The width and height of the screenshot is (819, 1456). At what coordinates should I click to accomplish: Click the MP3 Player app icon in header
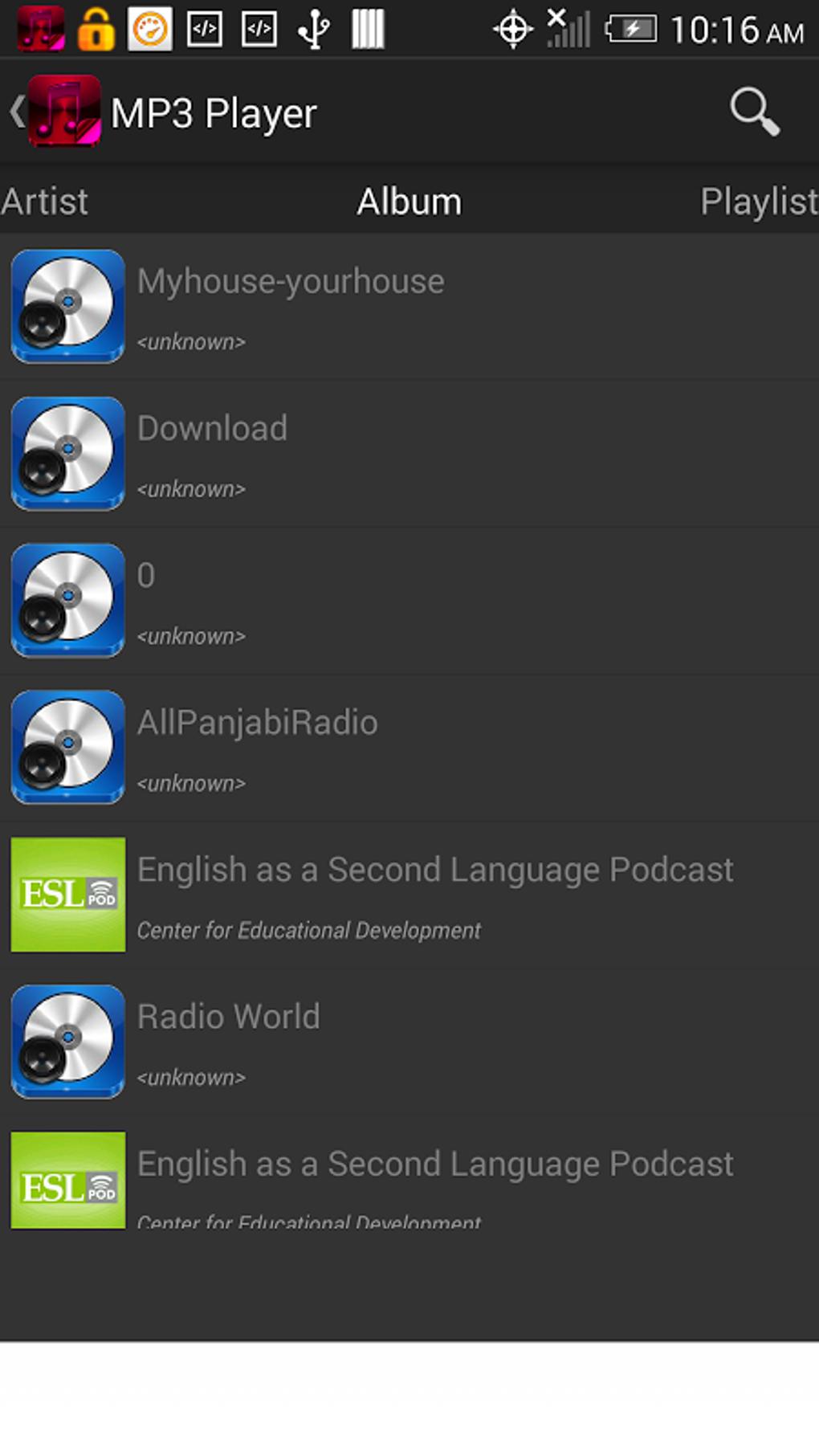click(x=64, y=112)
